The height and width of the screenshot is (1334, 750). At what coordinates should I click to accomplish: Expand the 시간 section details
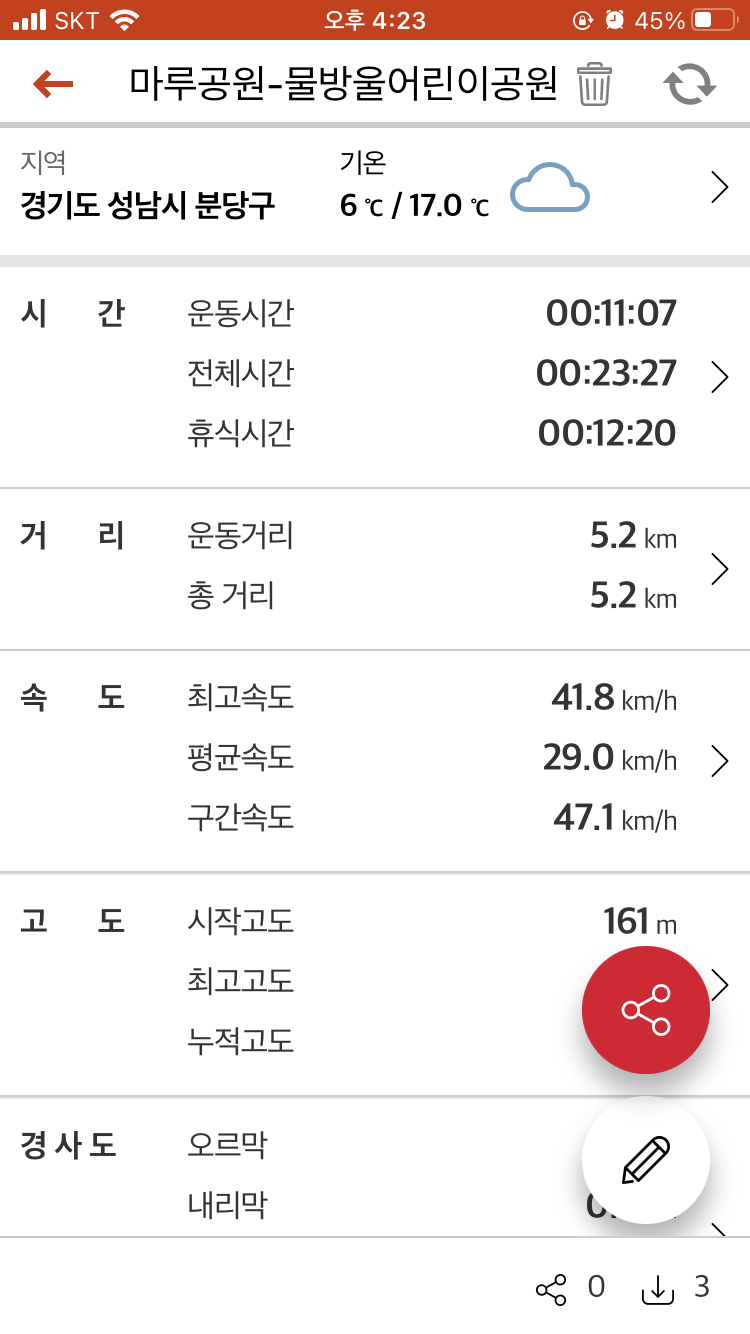click(718, 377)
